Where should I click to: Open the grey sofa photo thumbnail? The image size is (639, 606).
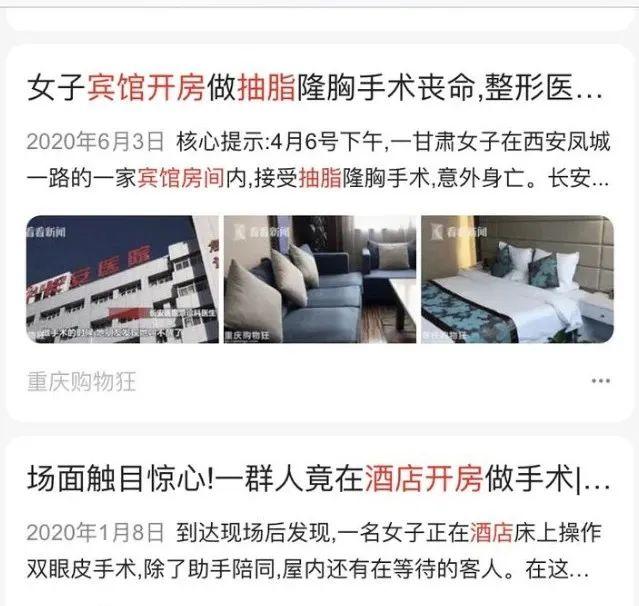click(x=319, y=279)
